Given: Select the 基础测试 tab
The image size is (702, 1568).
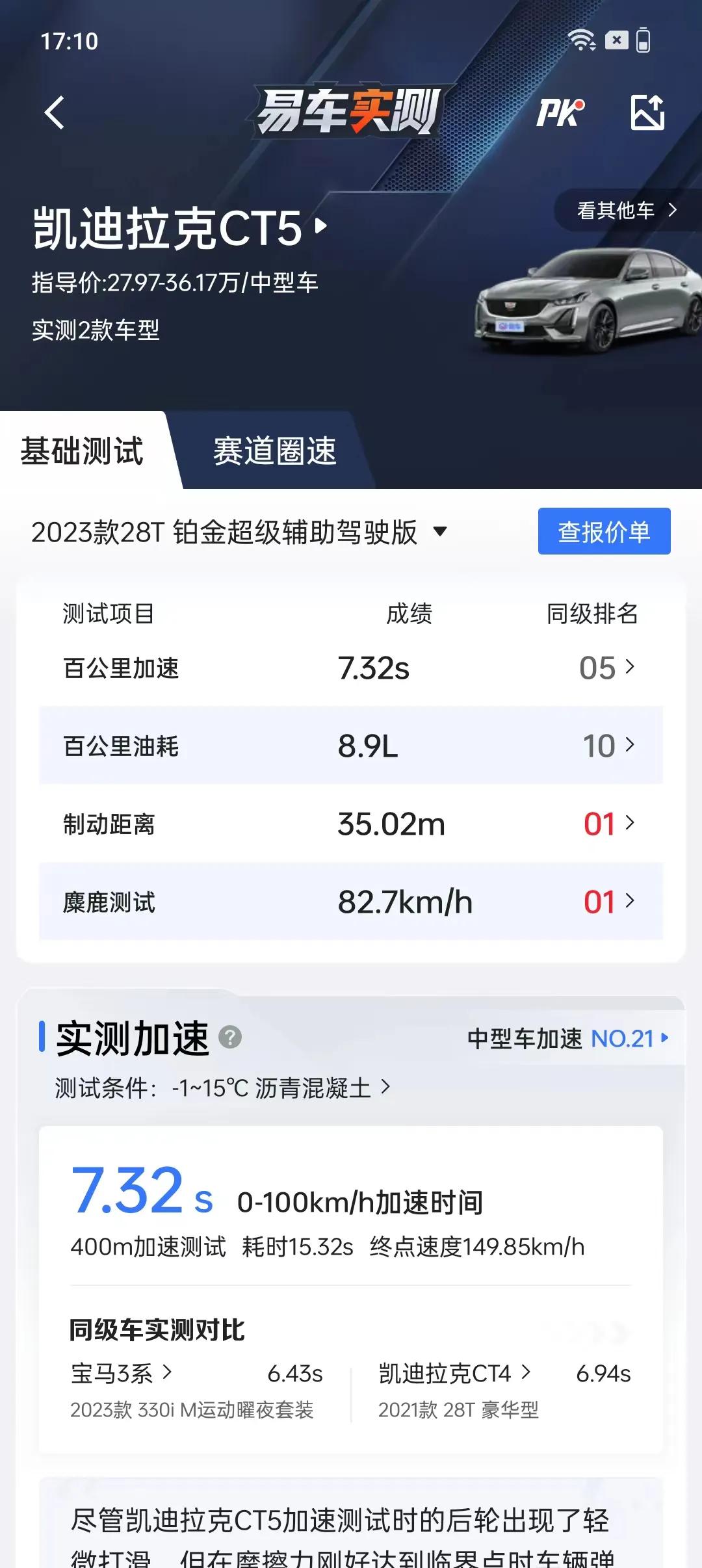Looking at the screenshot, I should (x=82, y=451).
